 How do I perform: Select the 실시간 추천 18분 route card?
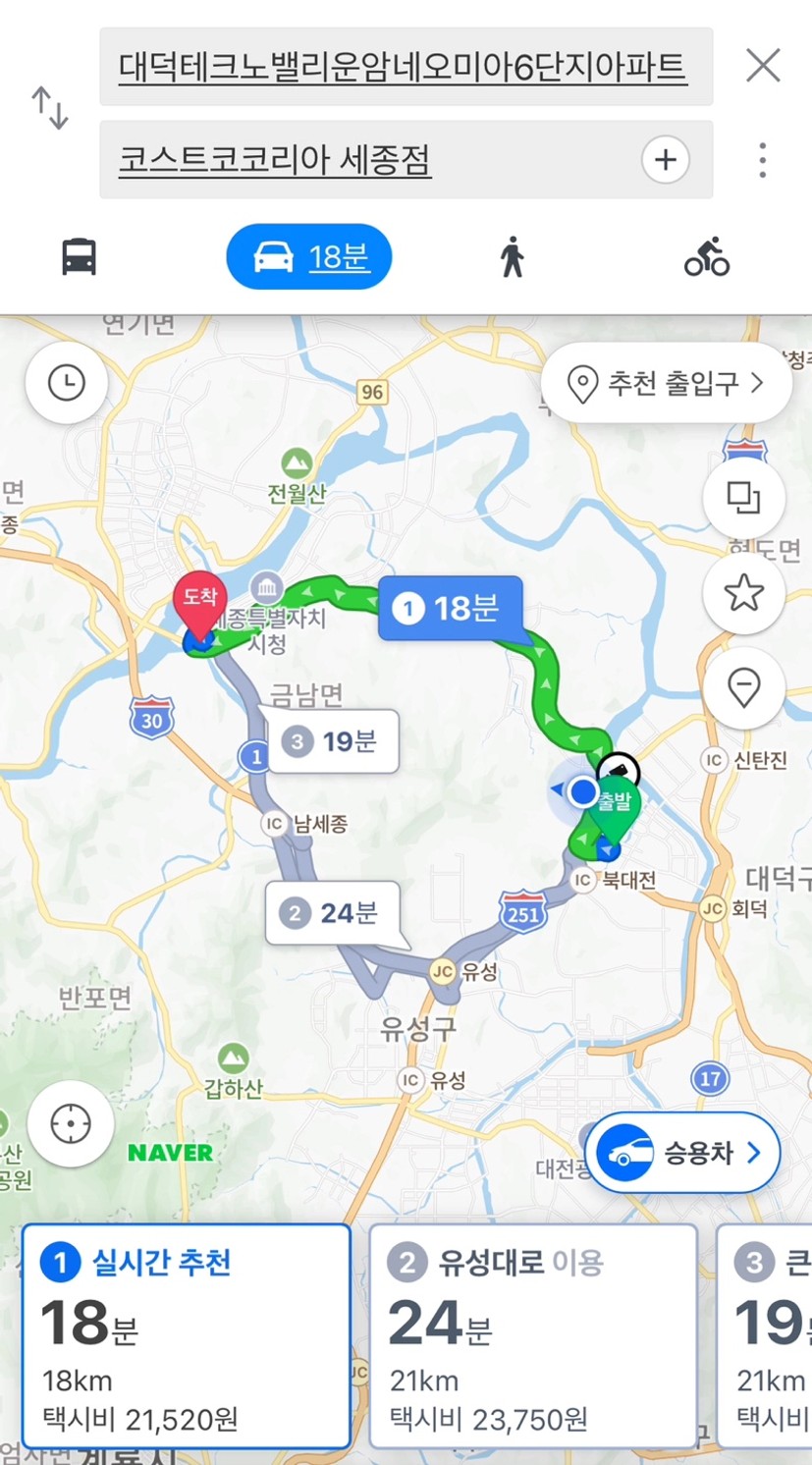(x=187, y=1335)
